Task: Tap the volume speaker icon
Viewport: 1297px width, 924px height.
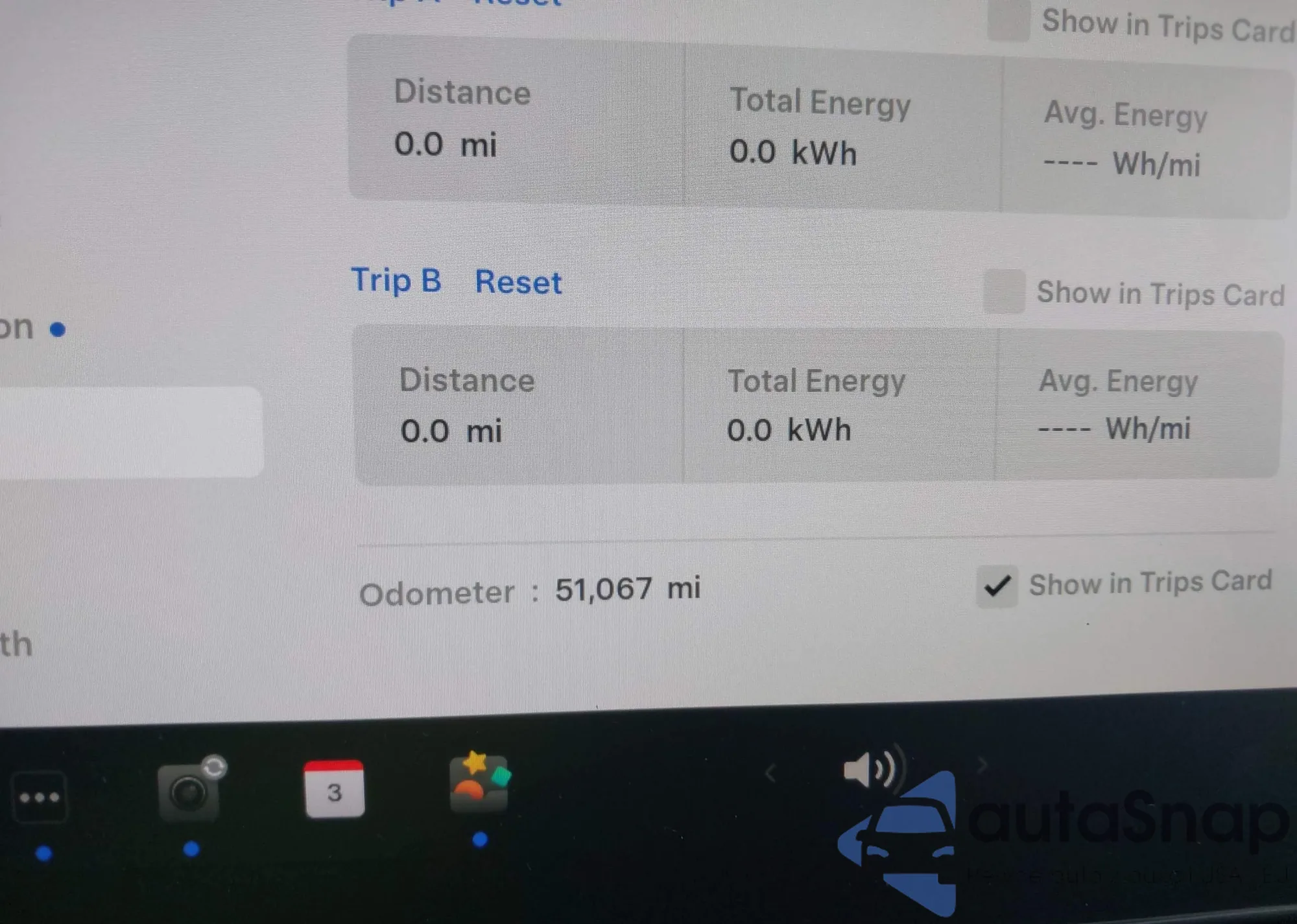Action: (x=870, y=769)
